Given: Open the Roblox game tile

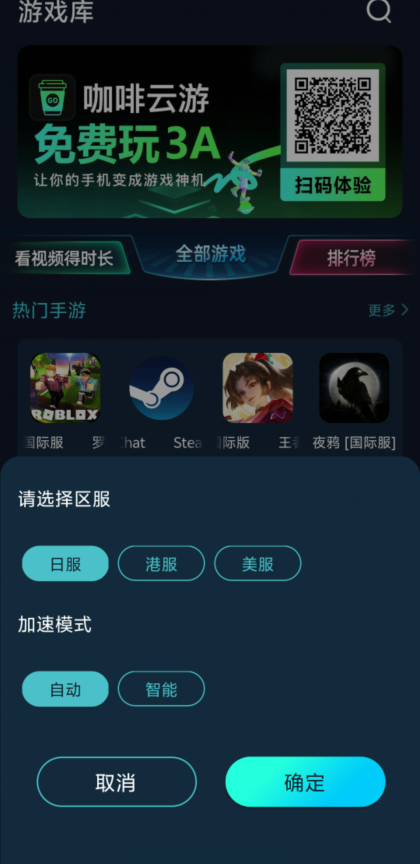Looking at the screenshot, I should (65, 388).
